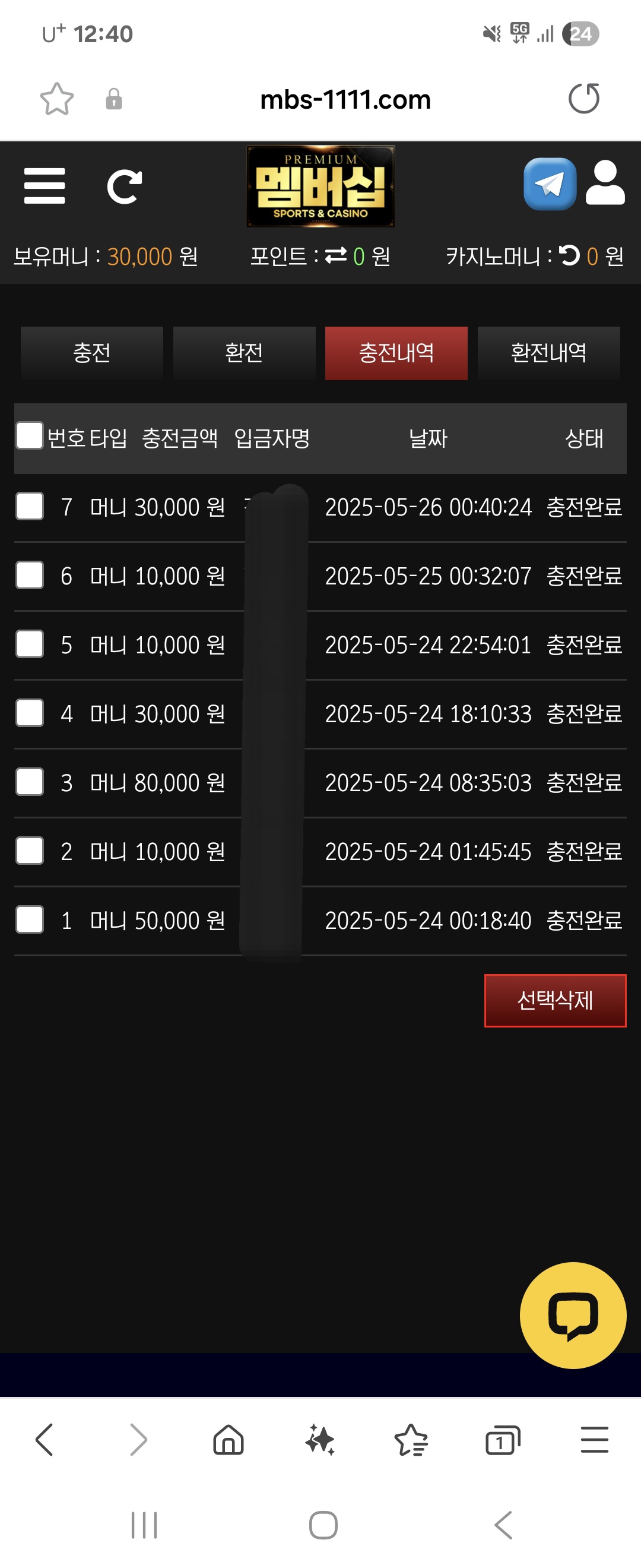The height and width of the screenshot is (1568, 641).
Task: Open the yellow live chat bubble
Action: [x=573, y=1315]
